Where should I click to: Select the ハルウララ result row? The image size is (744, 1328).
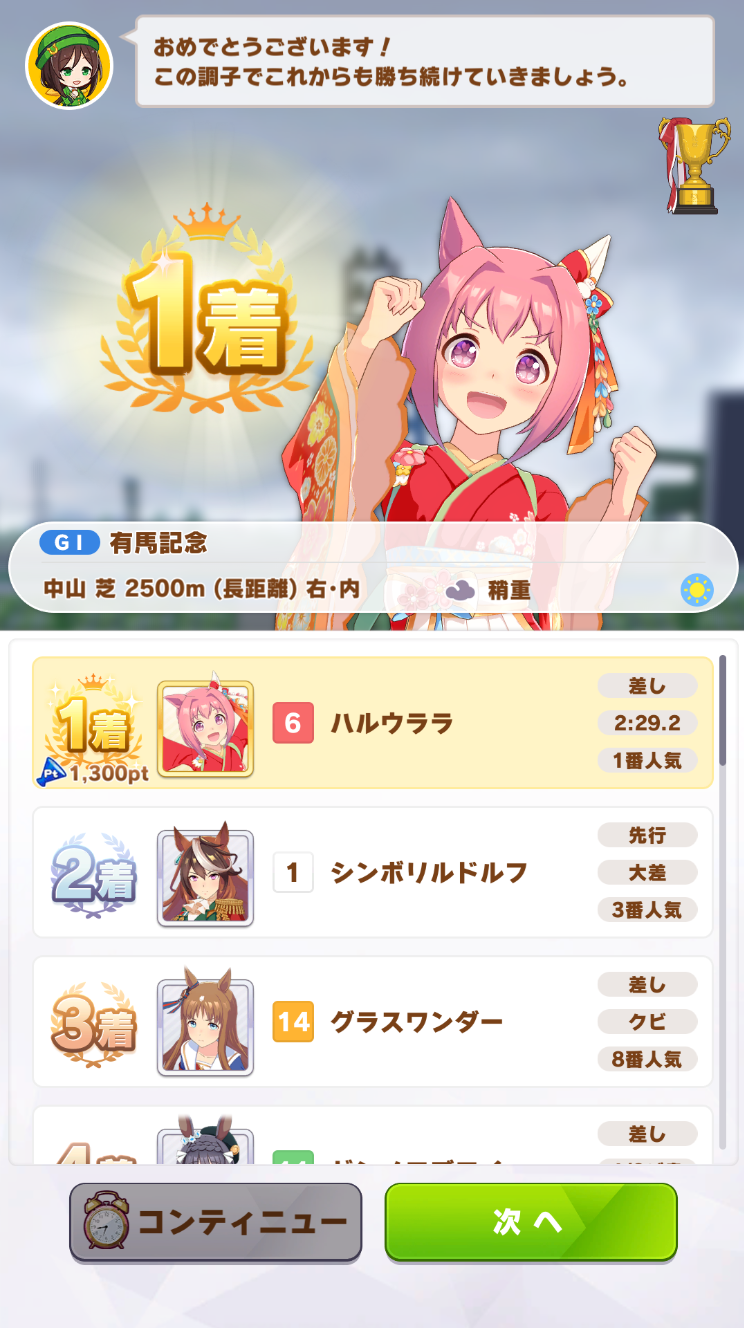373,723
